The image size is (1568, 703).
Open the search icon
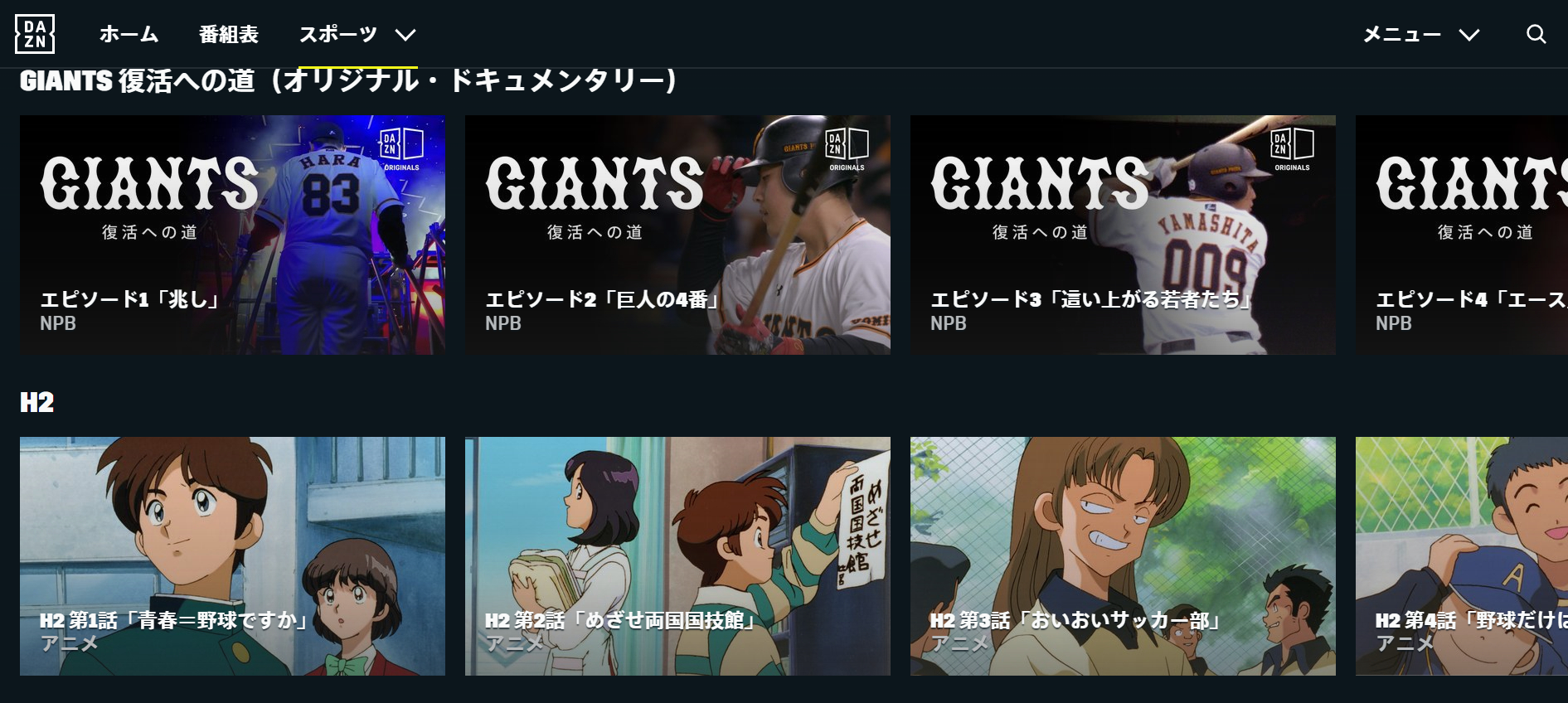pos(1536,34)
